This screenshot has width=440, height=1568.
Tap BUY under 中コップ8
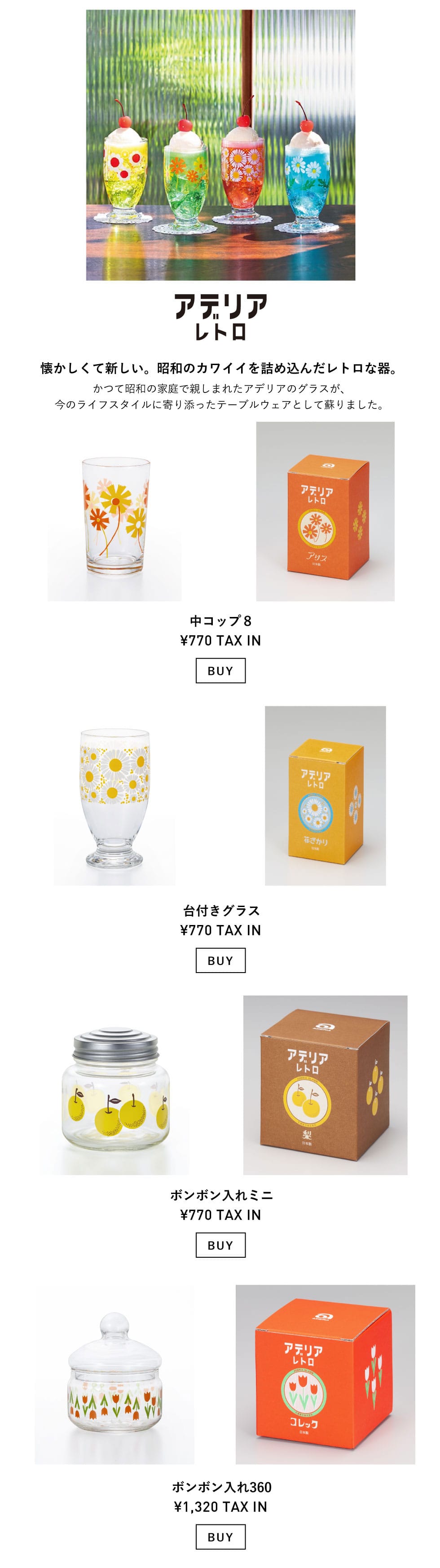(x=220, y=670)
